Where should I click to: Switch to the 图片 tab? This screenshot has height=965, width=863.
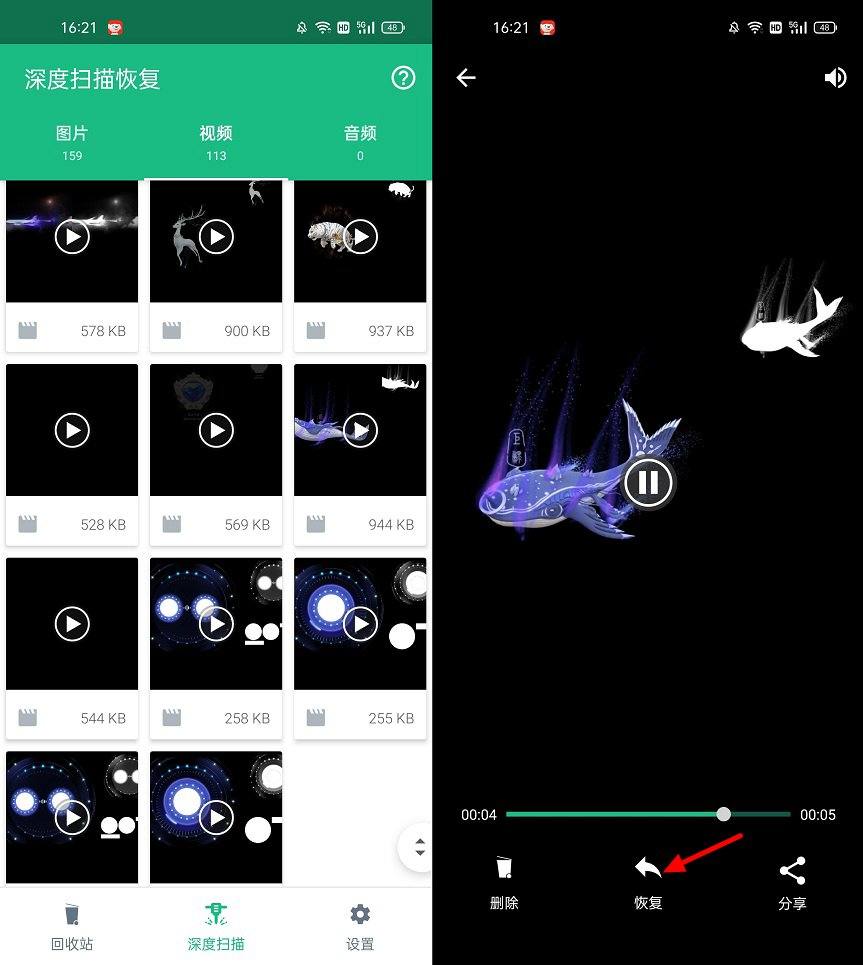[x=72, y=142]
